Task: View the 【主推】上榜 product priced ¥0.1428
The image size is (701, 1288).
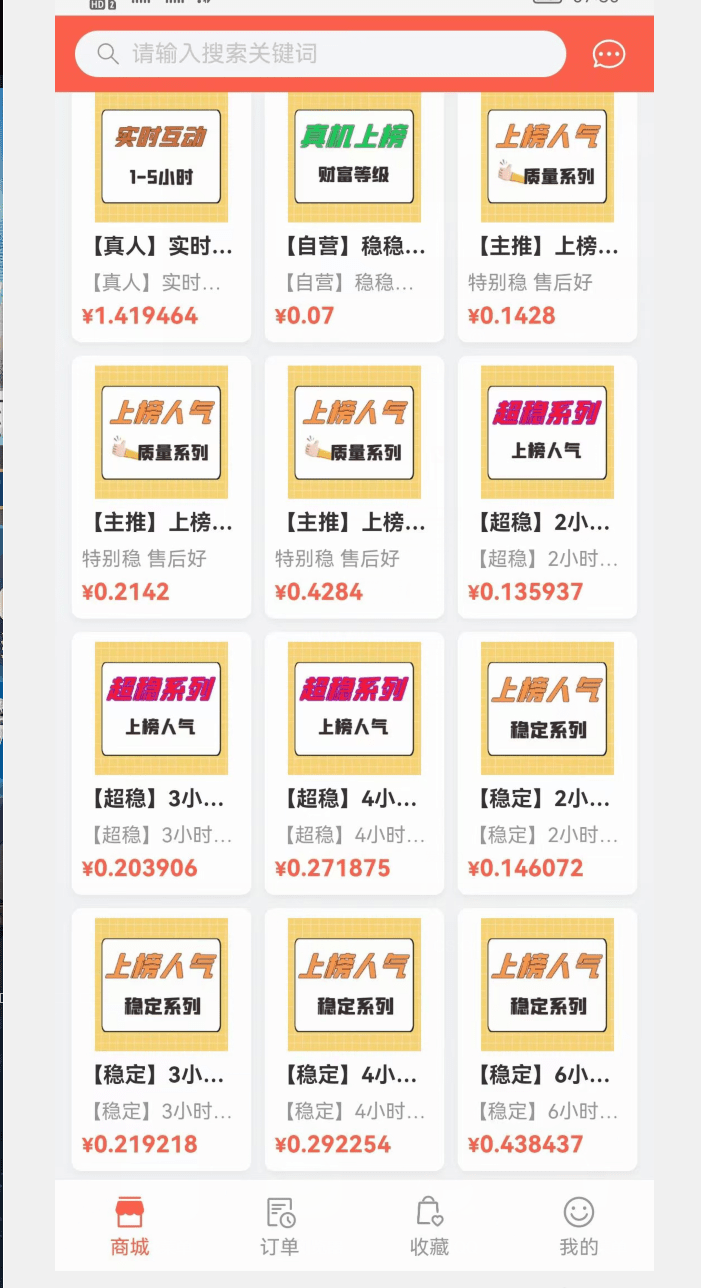Action: point(547,215)
